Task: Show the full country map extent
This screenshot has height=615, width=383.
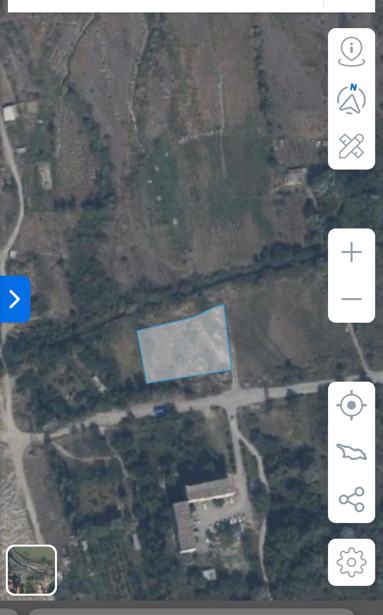Action: (351, 452)
